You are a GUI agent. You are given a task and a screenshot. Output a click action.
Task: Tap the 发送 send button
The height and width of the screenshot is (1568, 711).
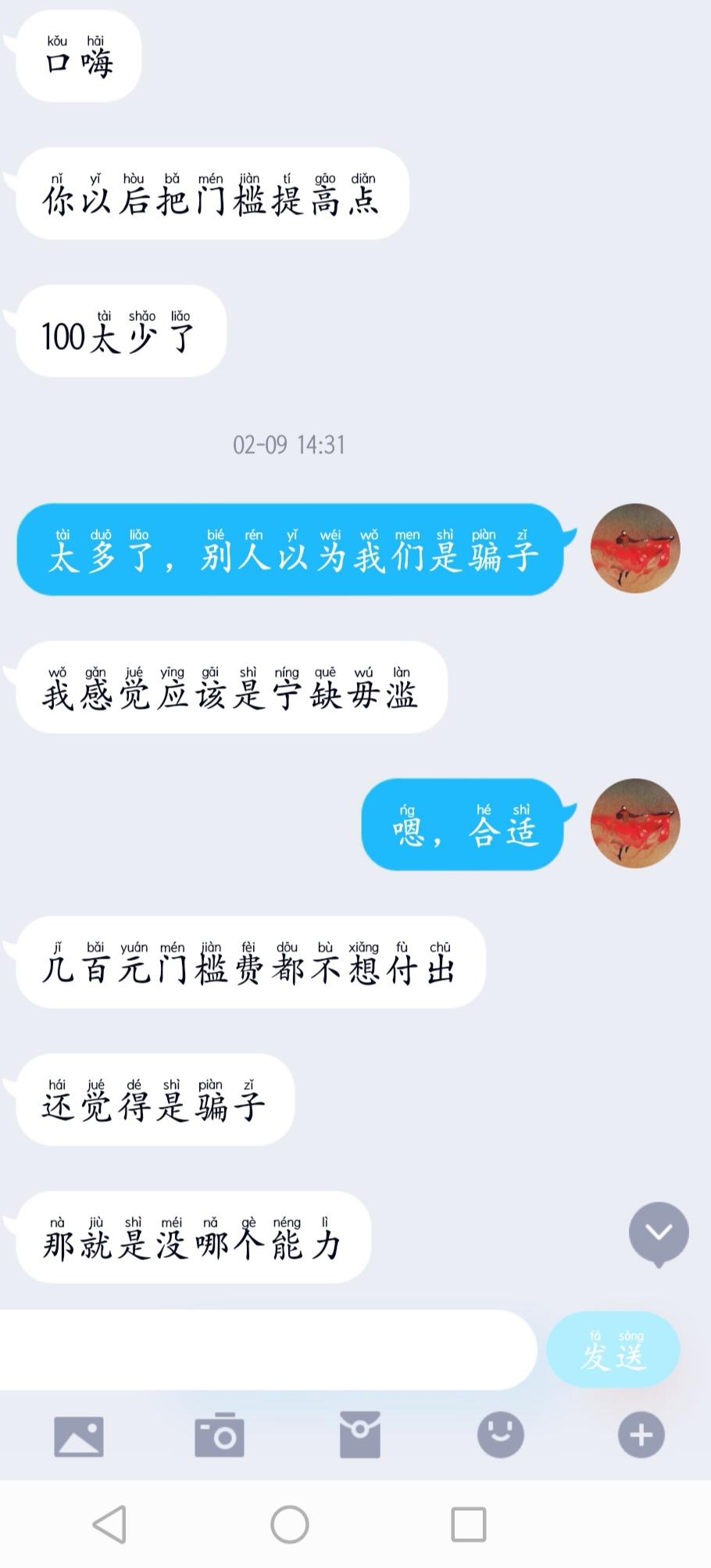[613, 1349]
